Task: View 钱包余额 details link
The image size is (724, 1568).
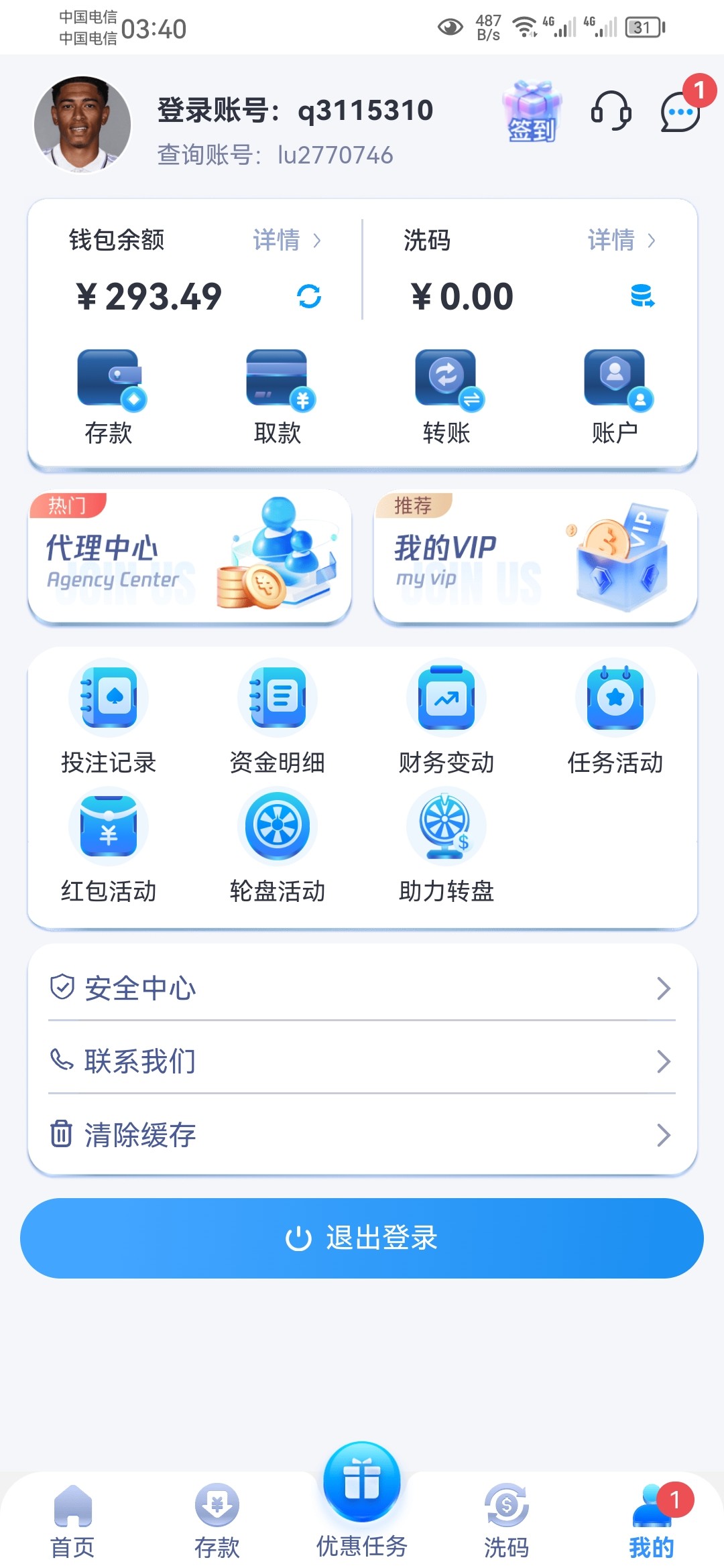Action: [287, 240]
